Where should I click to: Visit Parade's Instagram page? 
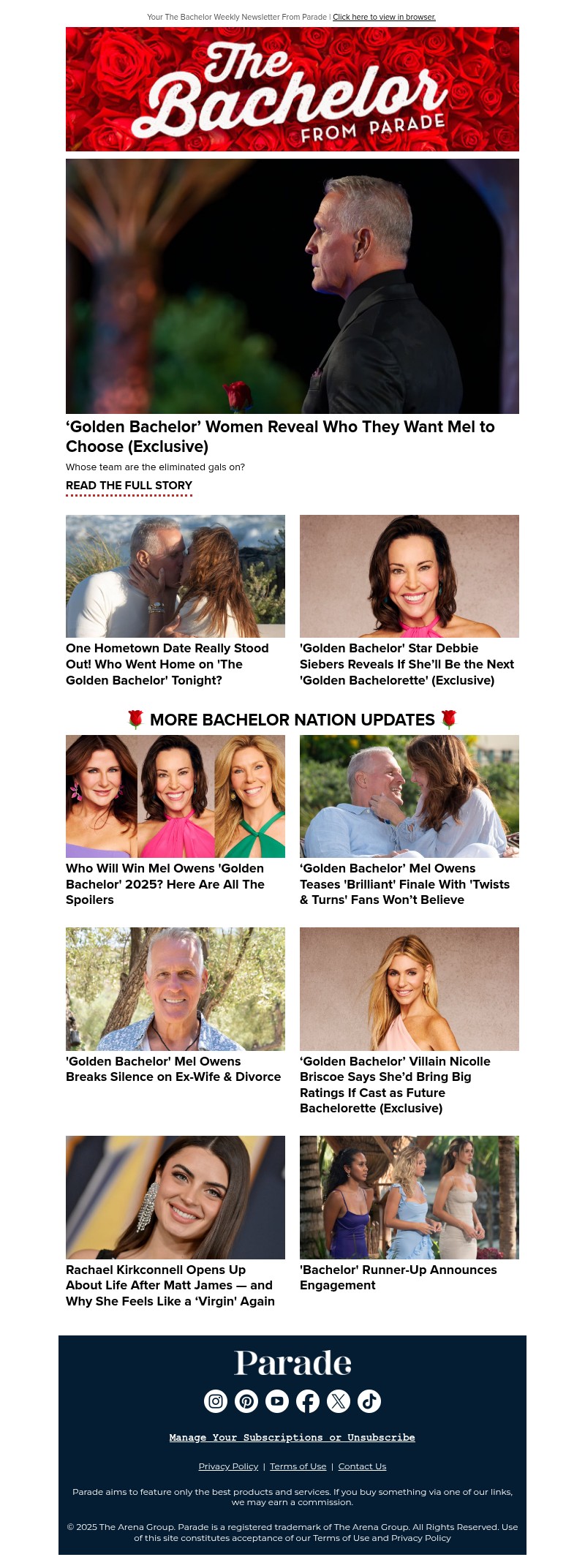(x=216, y=1401)
